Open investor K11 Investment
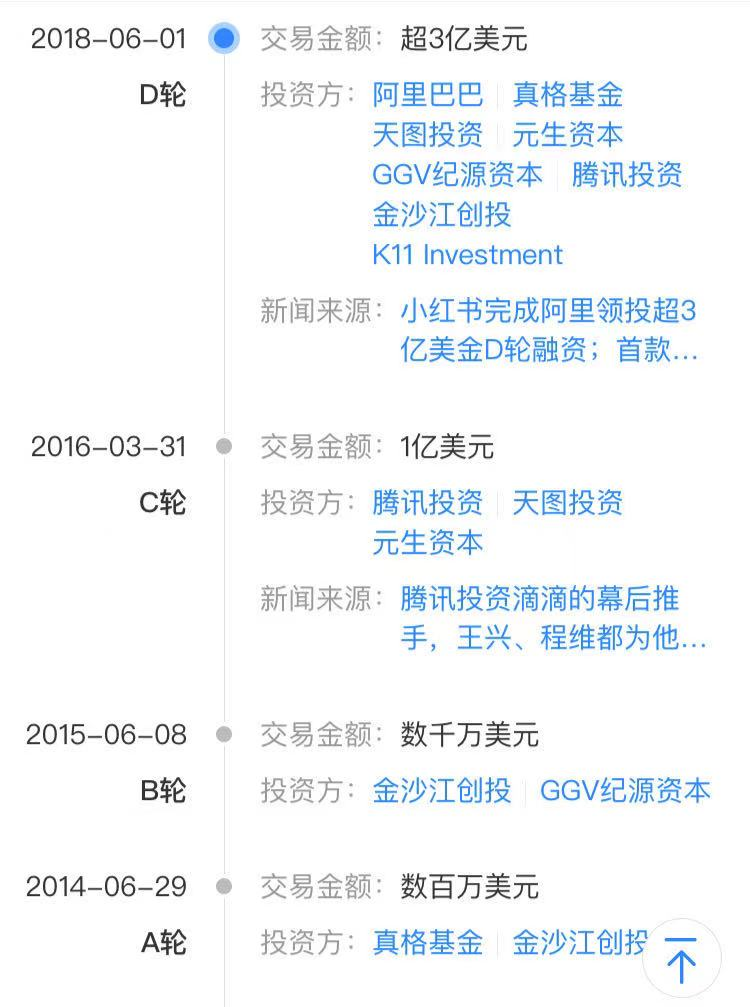Image resolution: width=750 pixels, height=1007 pixels. coord(467,255)
